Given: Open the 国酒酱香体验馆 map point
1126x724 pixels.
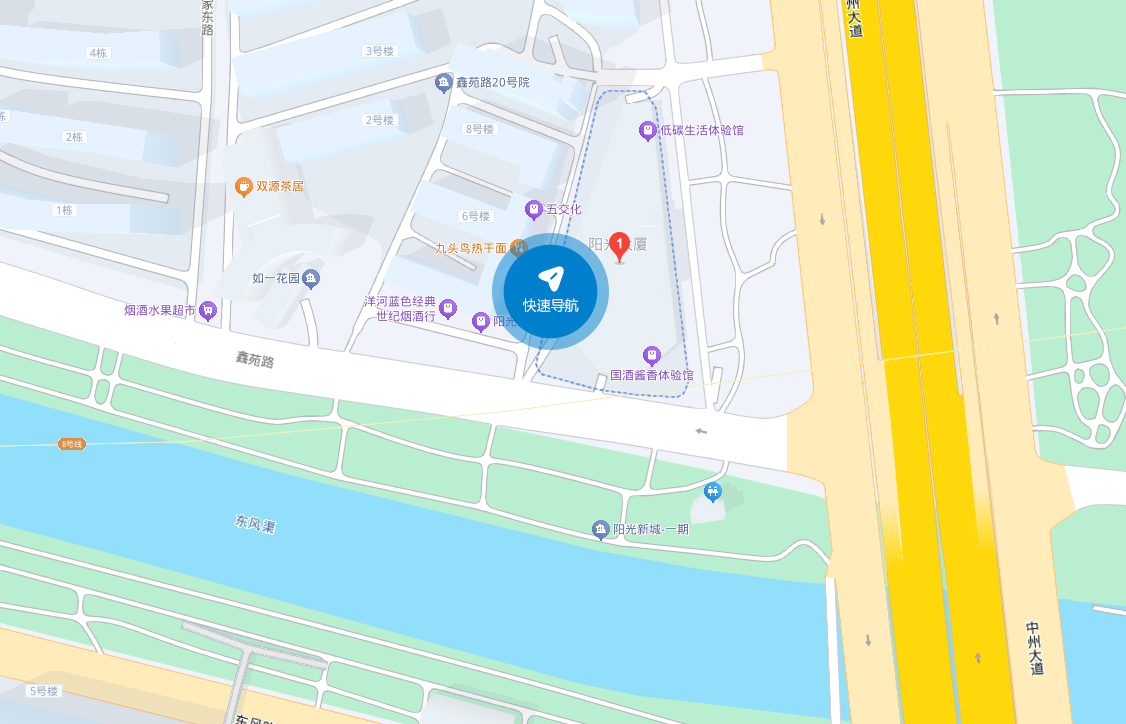Looking at the screenshot, I should [x=652, y=355].
